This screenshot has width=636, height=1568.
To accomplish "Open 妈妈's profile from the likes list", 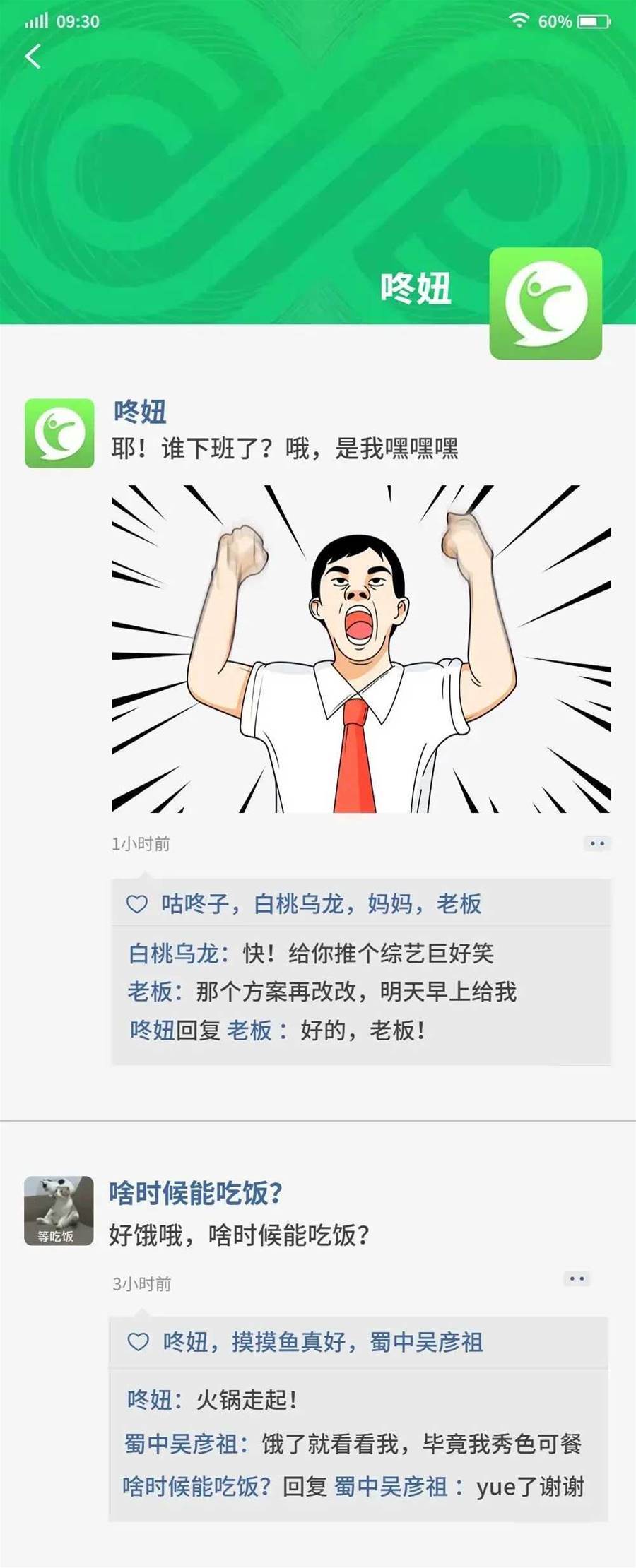I will pyautogui.click(x=389, y=903).
